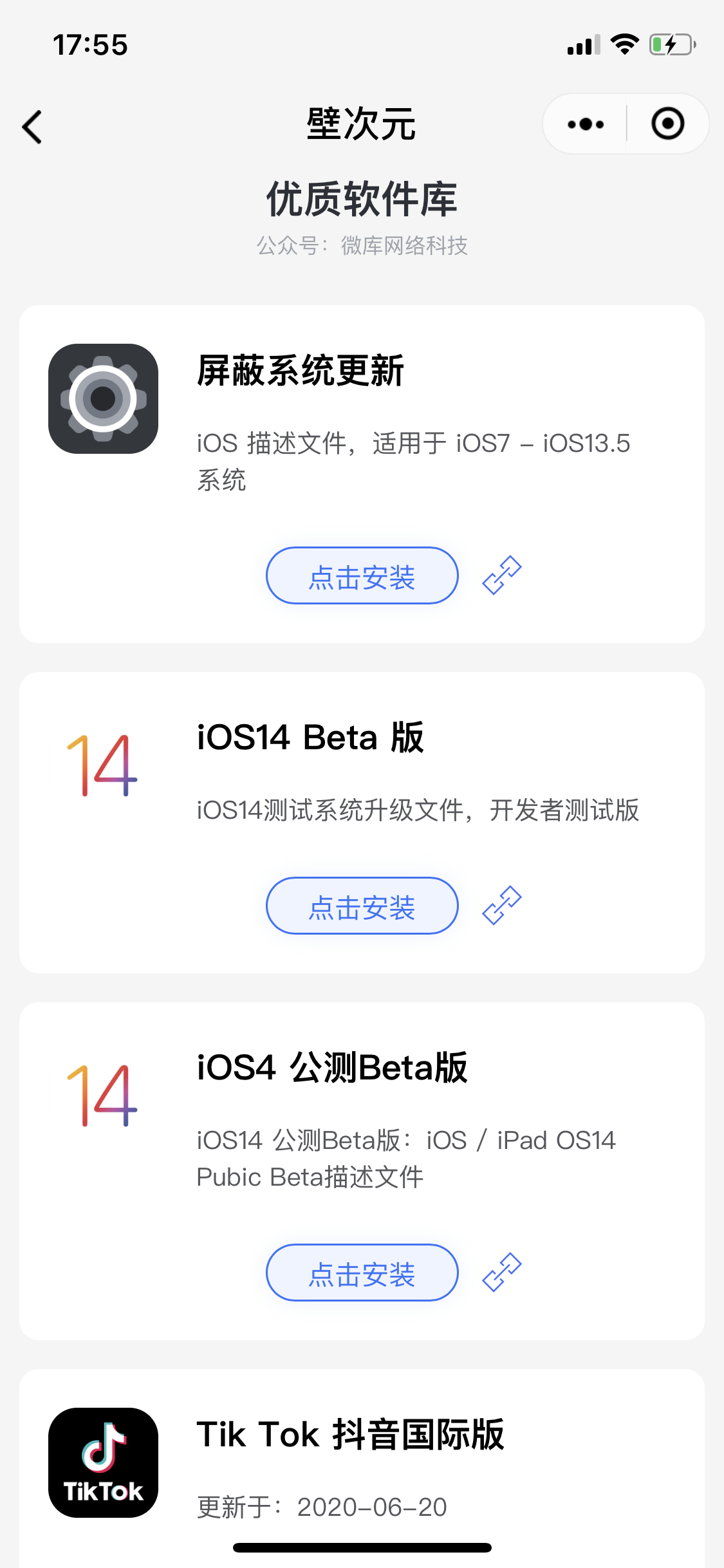Copy the link icon for 屏蔽系统更新
This screenshot has height=1568, width=724.
pos(502,575)
